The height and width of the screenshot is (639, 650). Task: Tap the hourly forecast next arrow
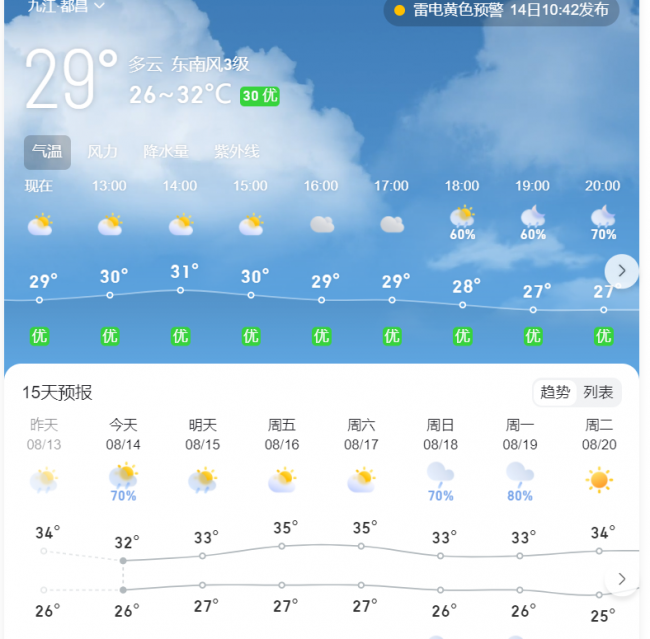pyautogui.click(x=621, y=270)
